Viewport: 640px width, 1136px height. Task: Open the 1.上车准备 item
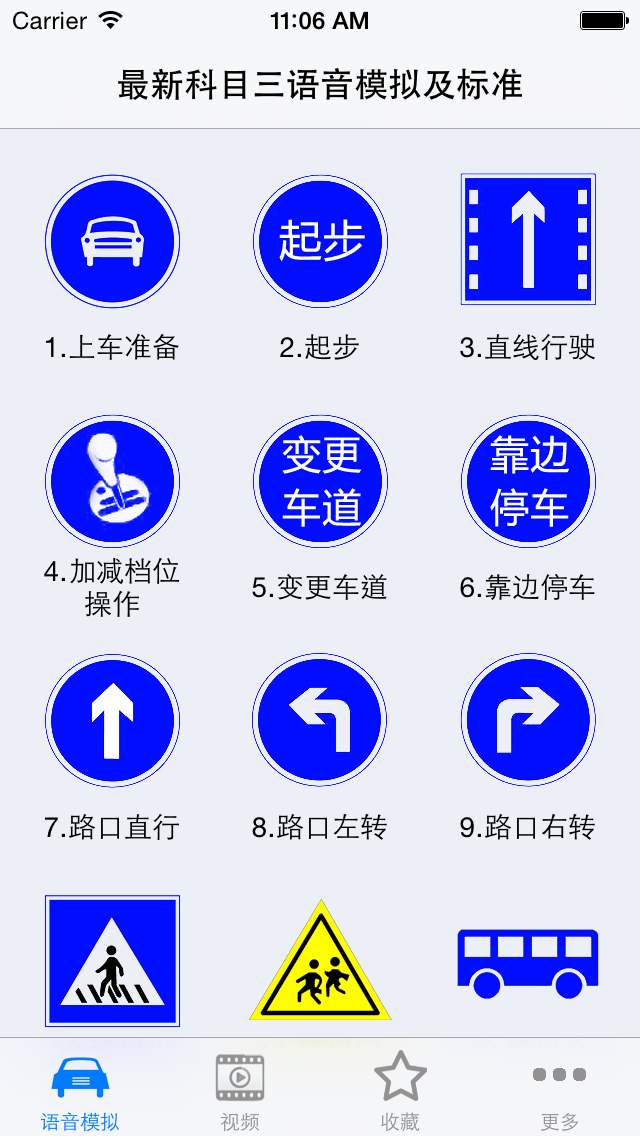[x=112, y=241]
